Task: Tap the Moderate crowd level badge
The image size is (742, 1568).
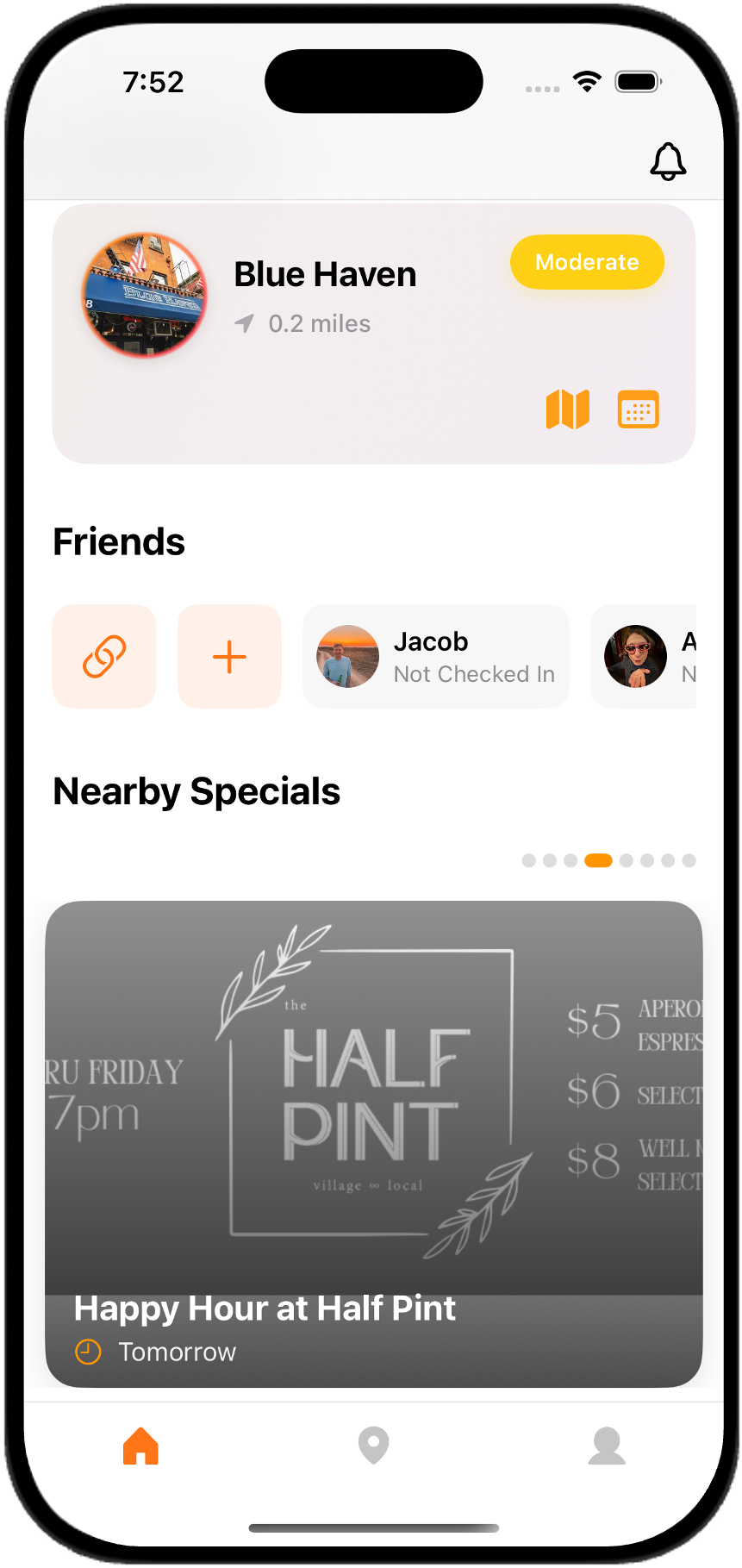Action: point(587,262)
